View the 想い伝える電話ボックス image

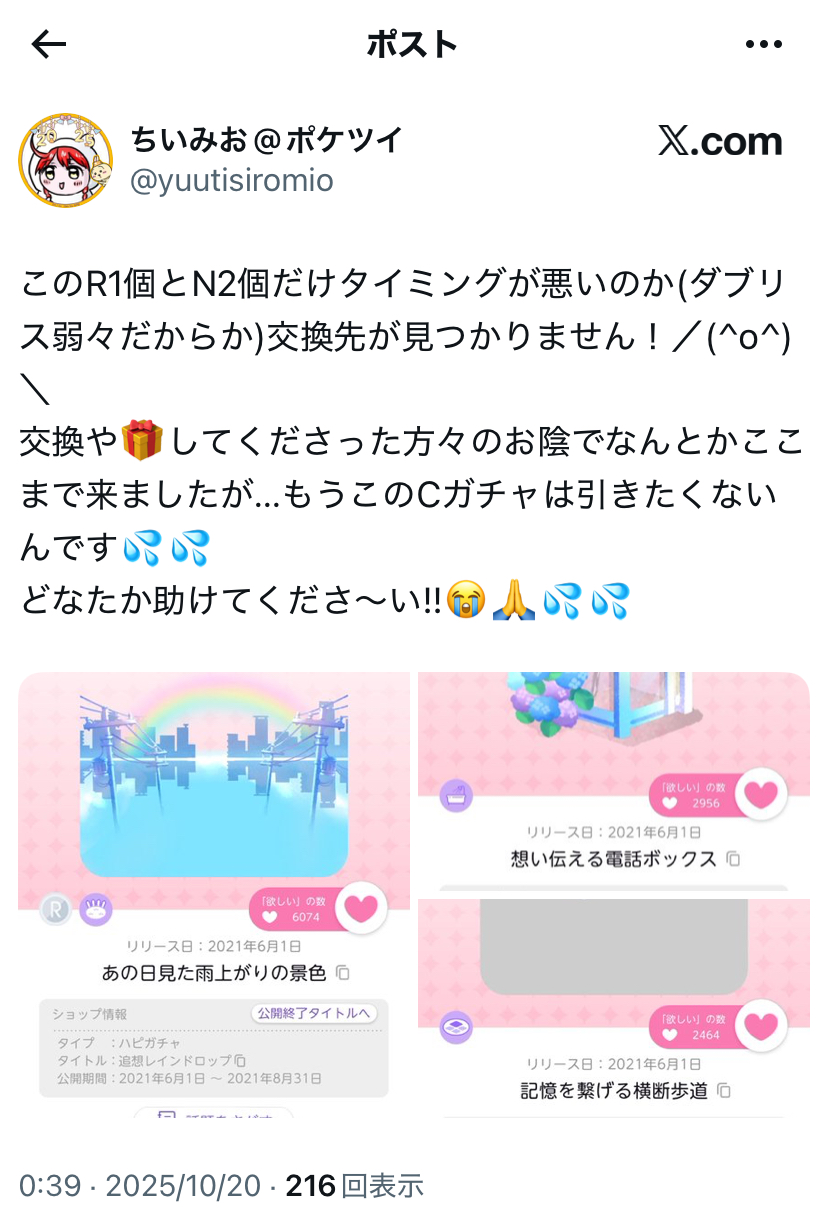click(x=613, y=780)
